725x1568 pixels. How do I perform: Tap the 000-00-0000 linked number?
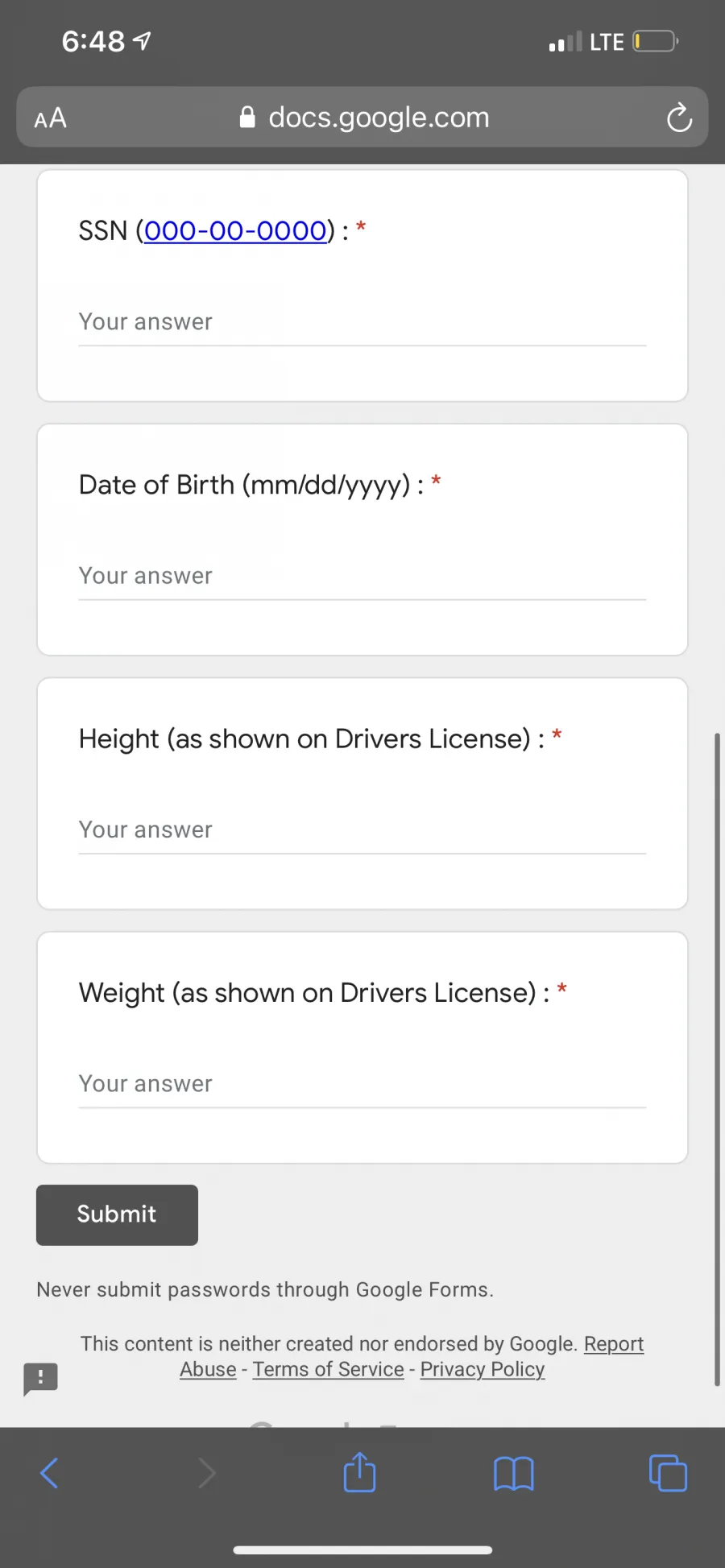(235, 231)
